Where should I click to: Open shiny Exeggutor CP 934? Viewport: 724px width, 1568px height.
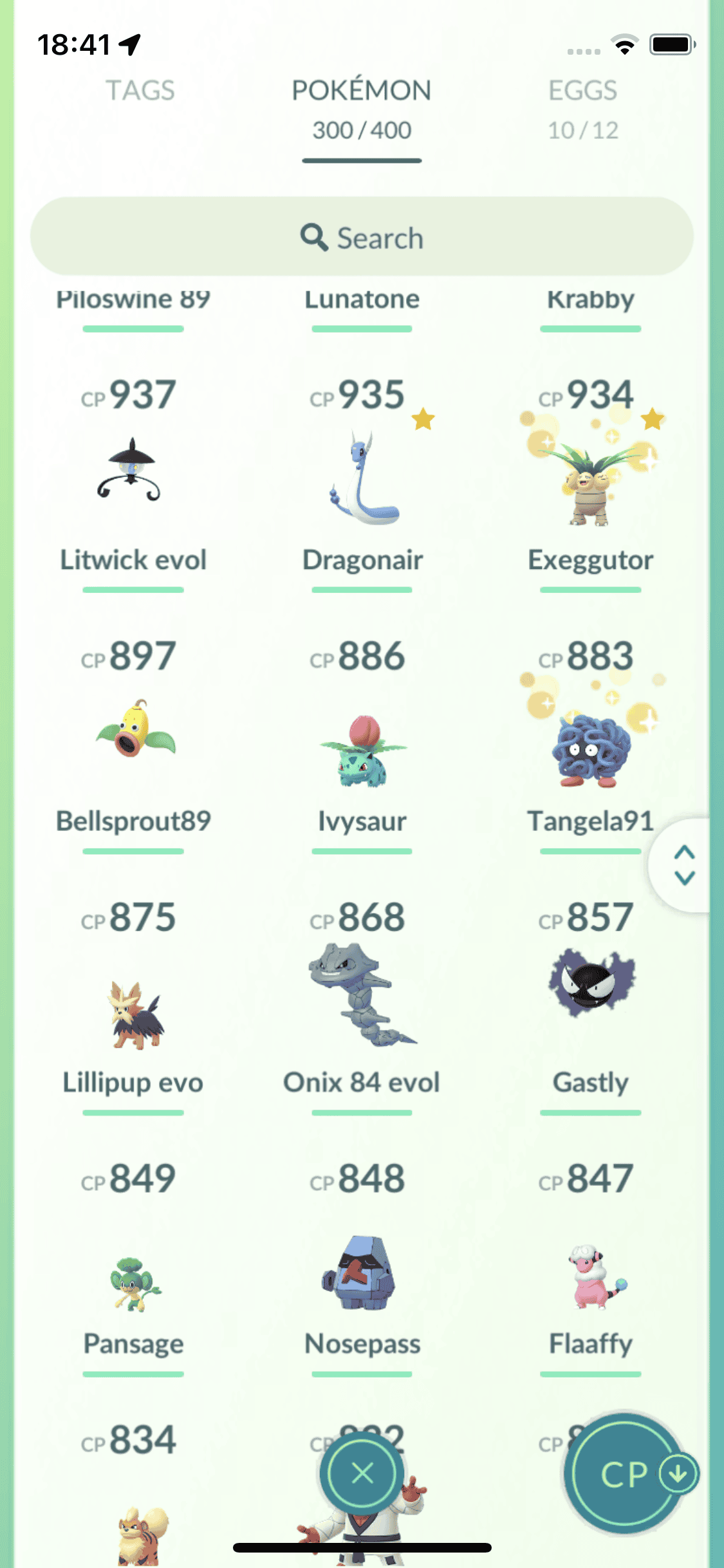(x=590, y=478)
